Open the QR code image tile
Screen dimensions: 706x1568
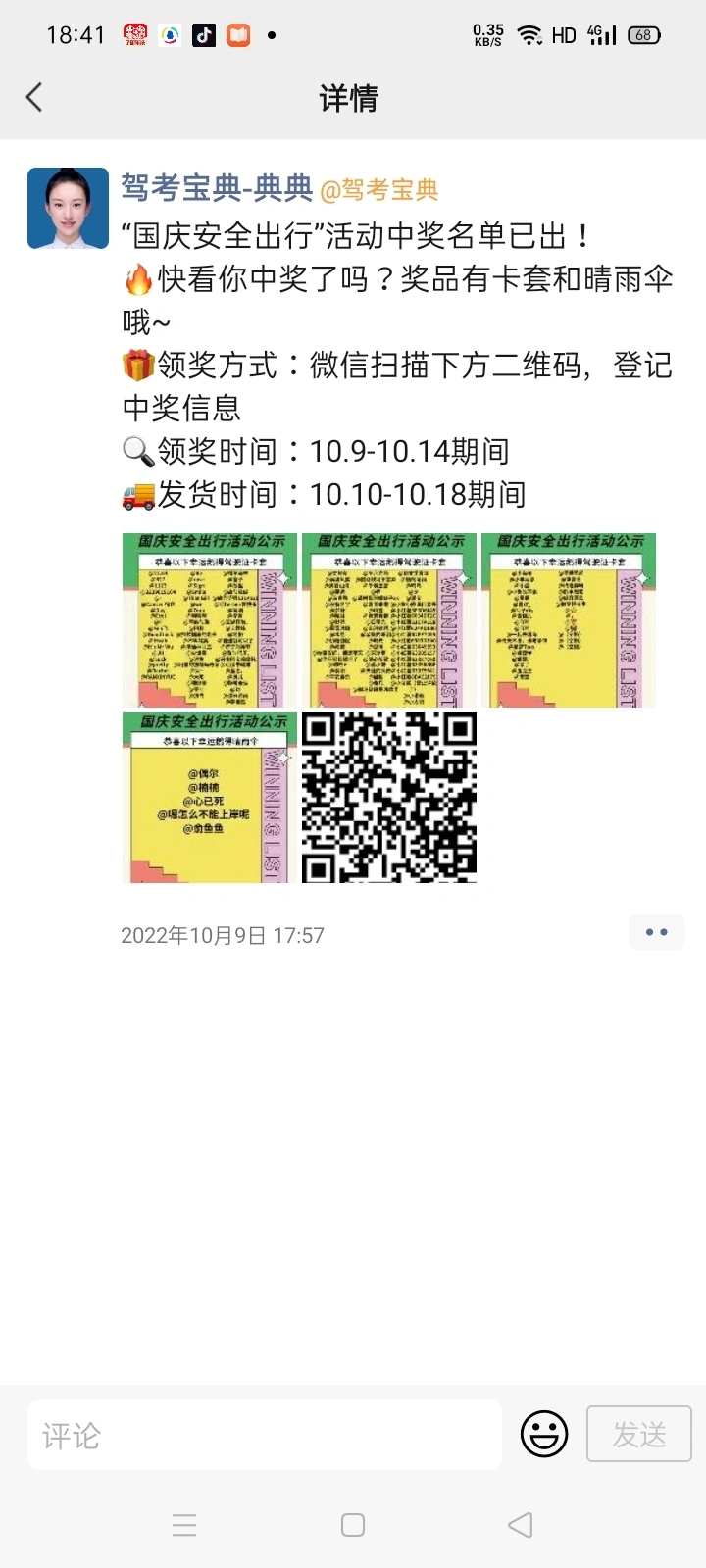click(388, 798)
